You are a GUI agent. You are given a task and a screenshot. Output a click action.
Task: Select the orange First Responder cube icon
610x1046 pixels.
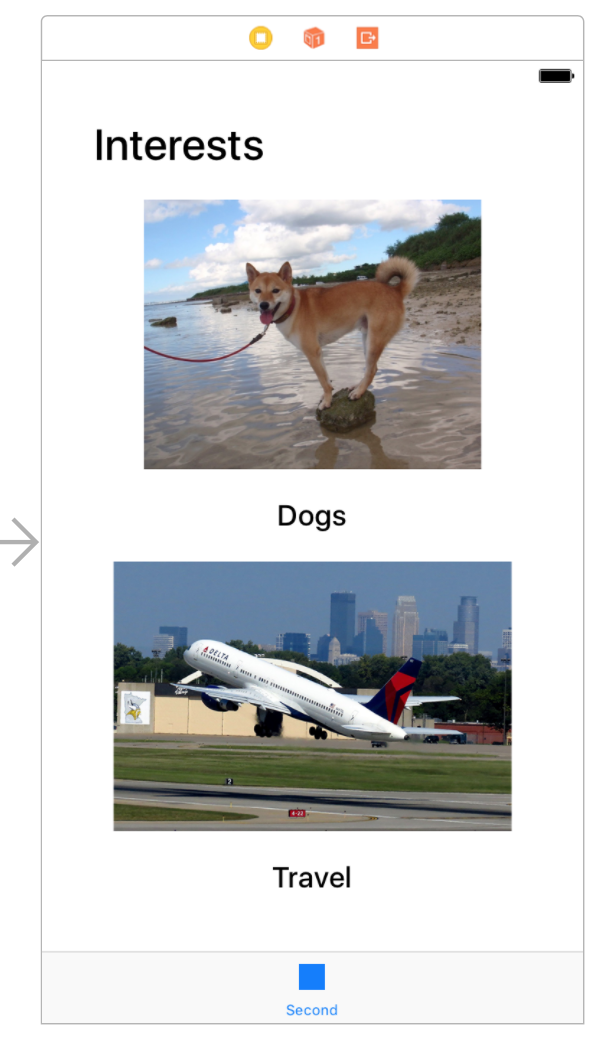[314, 38]
